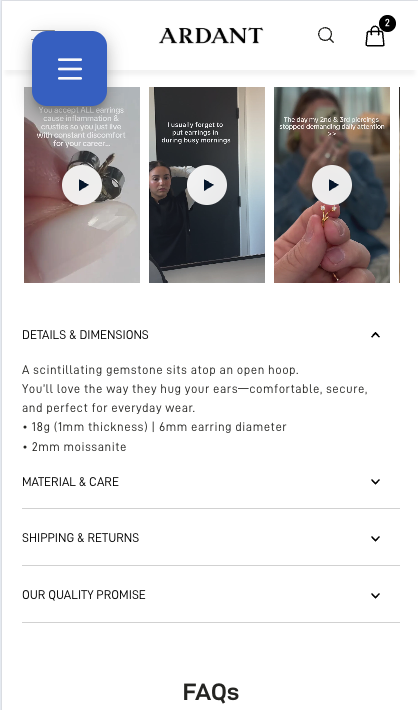
Task: Open the blue hamburger menu button
Action: pyautogui.click(x=70, y=69)
